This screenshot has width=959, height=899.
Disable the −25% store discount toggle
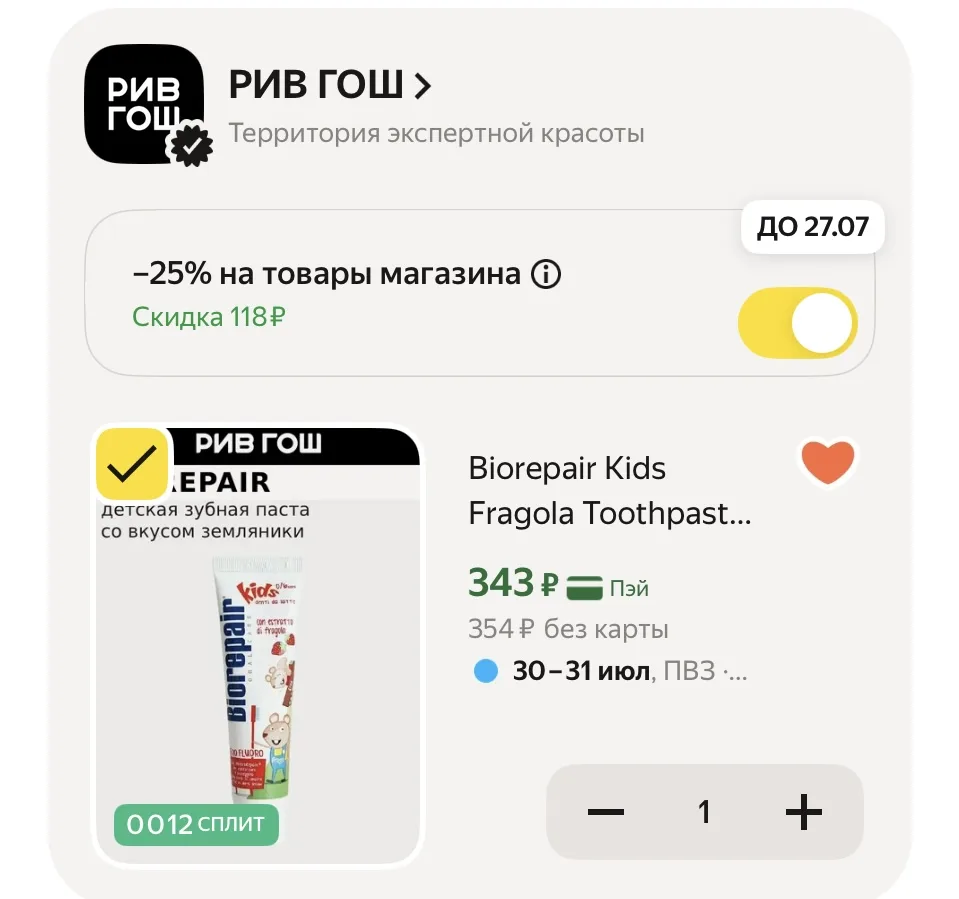(x=798, y=323)
